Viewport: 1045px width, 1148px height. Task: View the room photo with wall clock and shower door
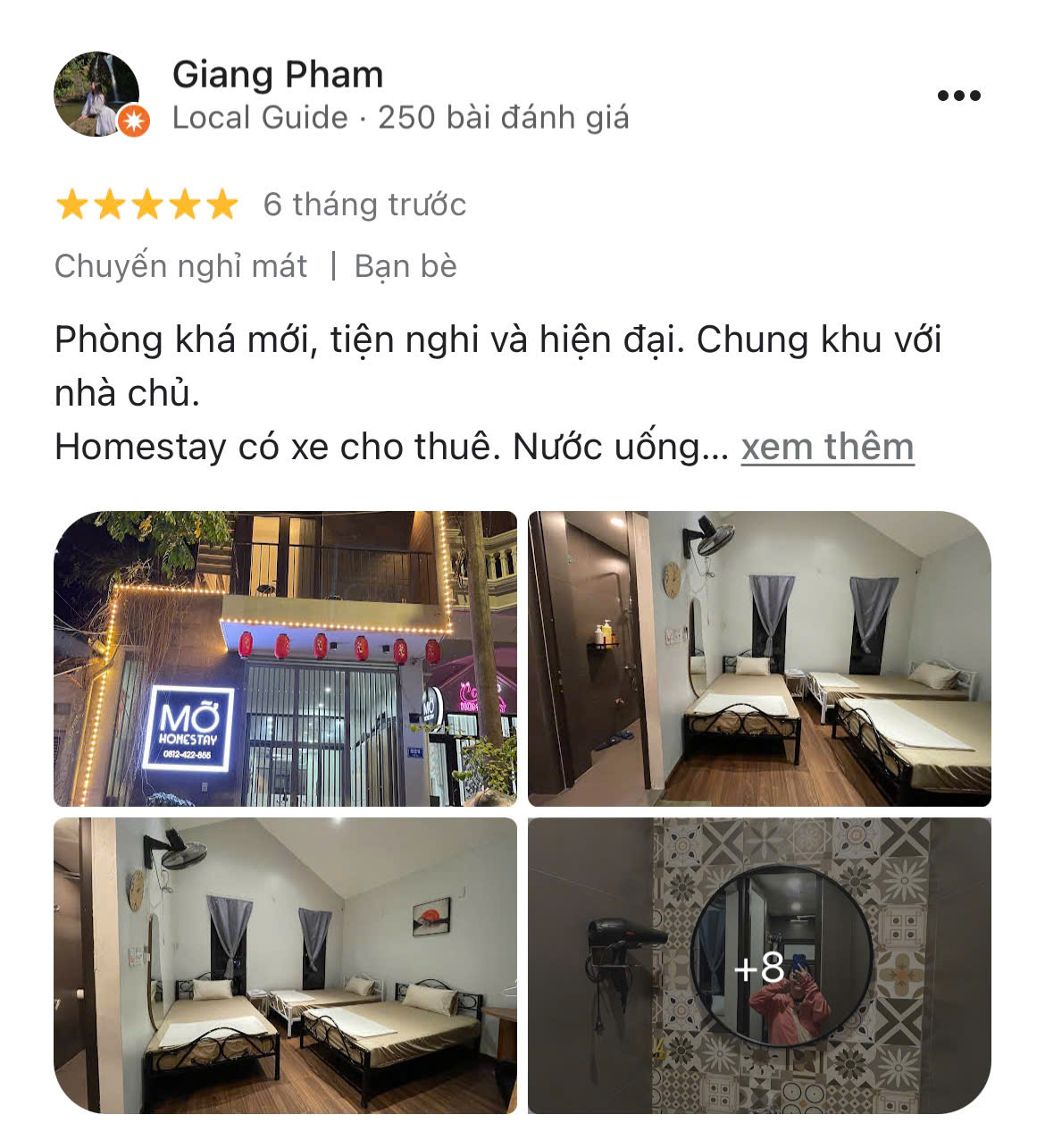pyautogui.click(x=759, y=658)
